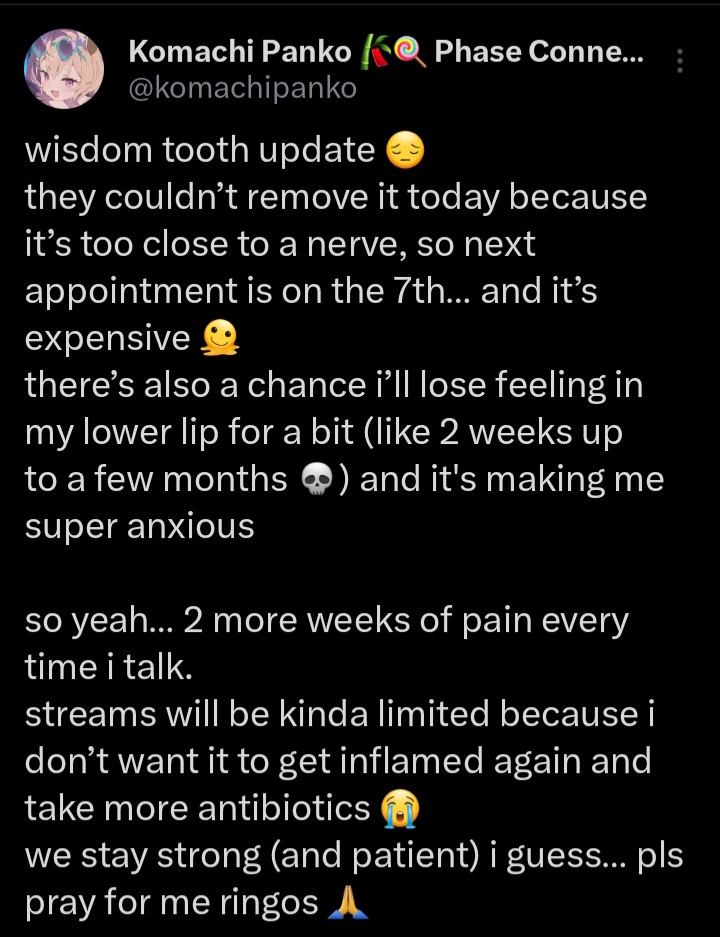Open the tweet's three-dot overflow menu

(680, 62)
